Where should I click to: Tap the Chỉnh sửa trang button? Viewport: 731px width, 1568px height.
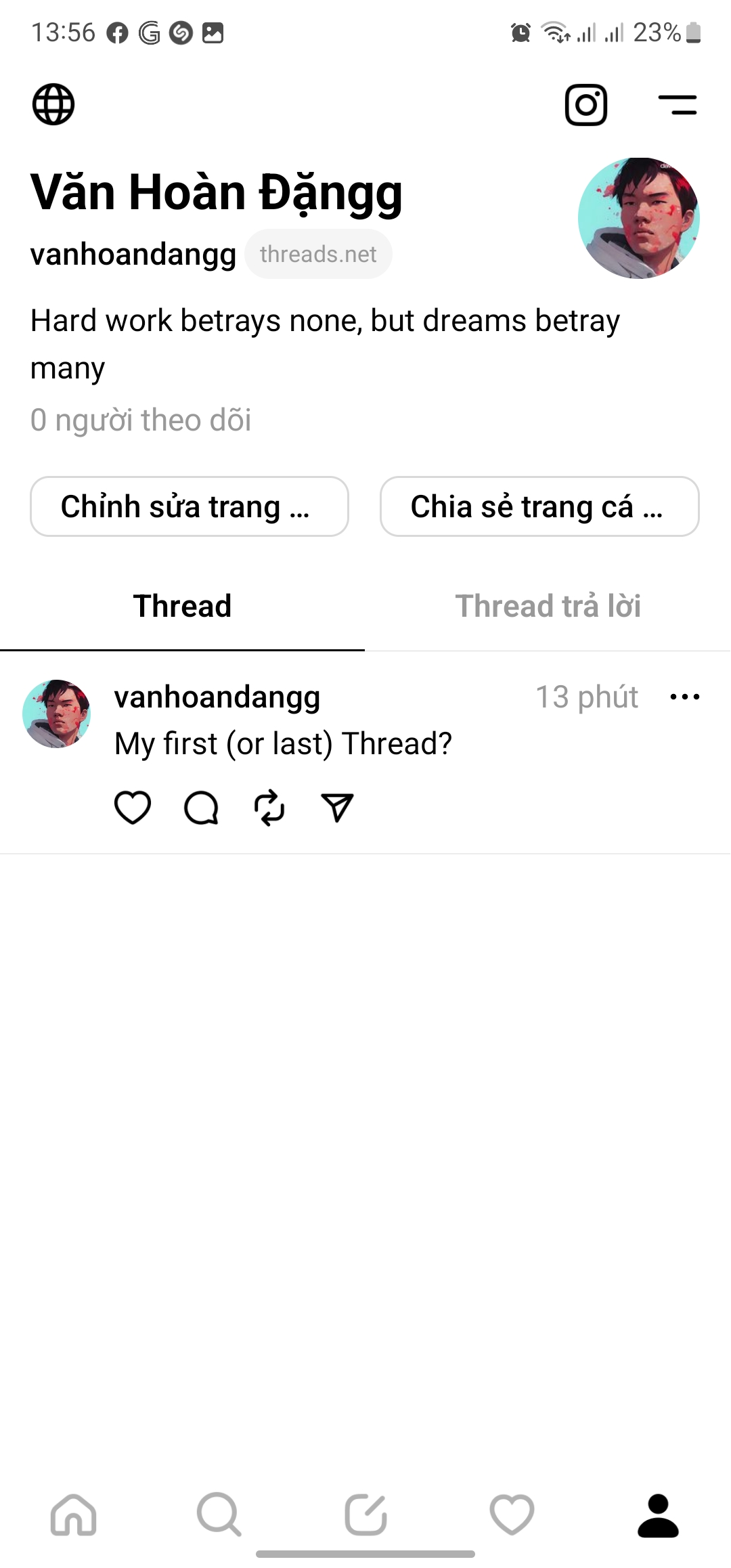[190, 506]
